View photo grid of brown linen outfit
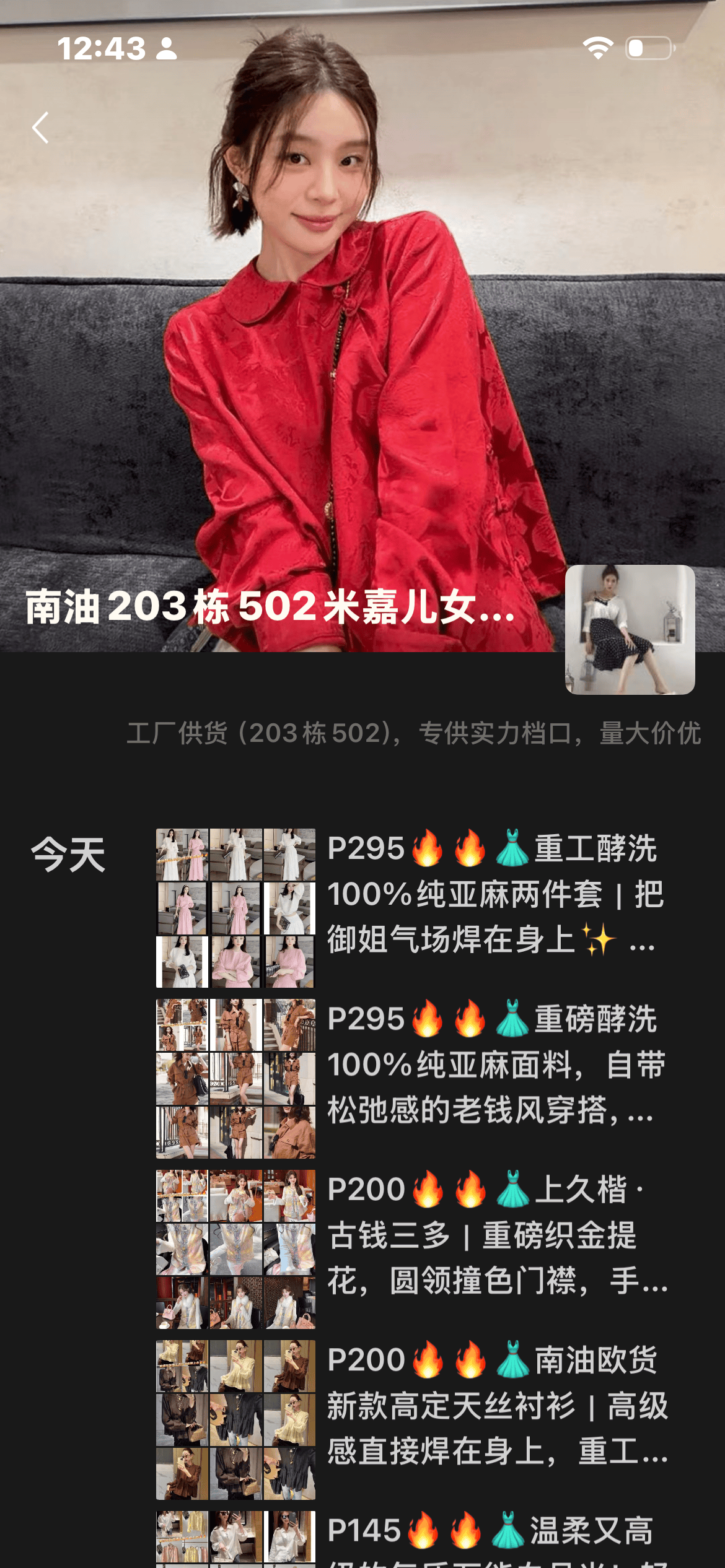This screenshot has height=1568, width=725. [235, 1078]
